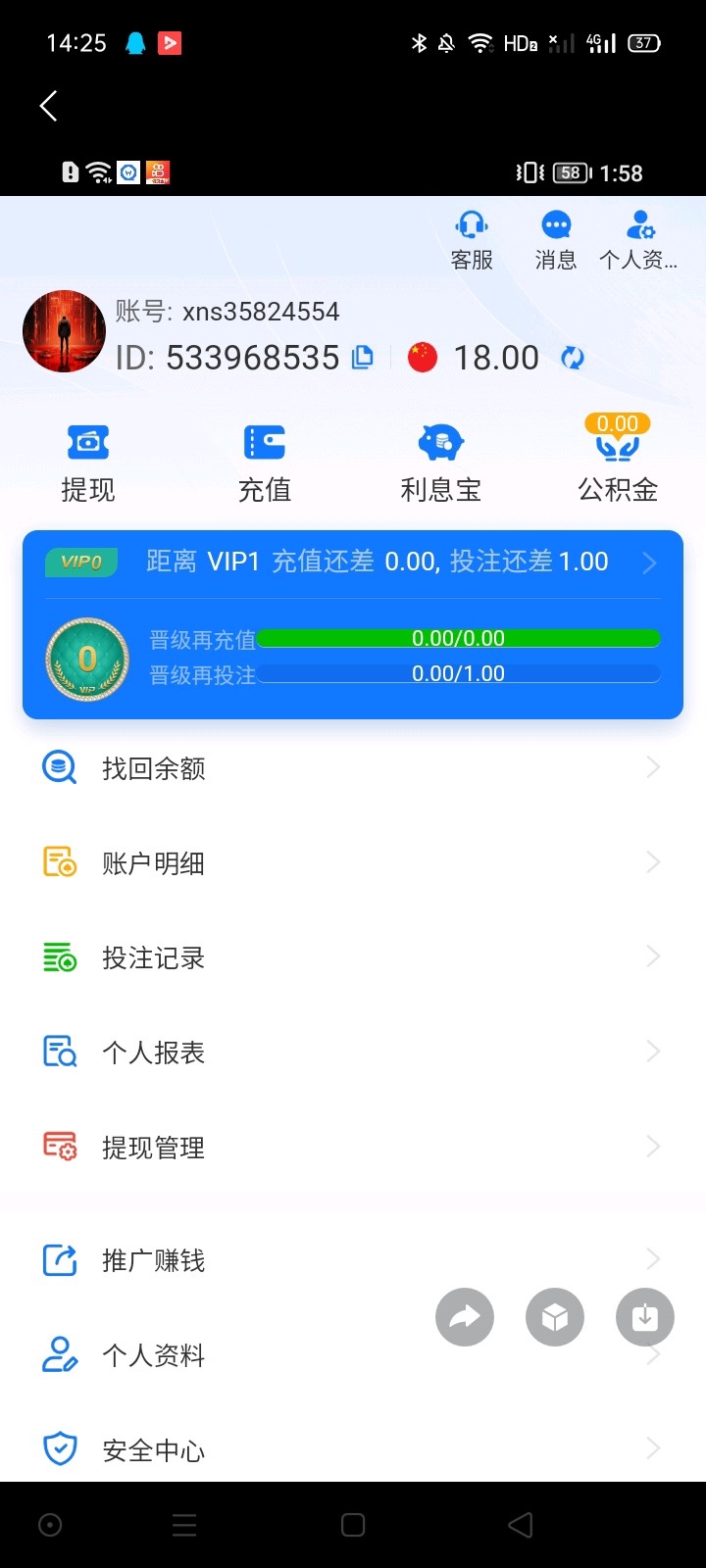Tap the floating download button
This screenshot has height=1568, width=706.
click(x=645, y=1317)
